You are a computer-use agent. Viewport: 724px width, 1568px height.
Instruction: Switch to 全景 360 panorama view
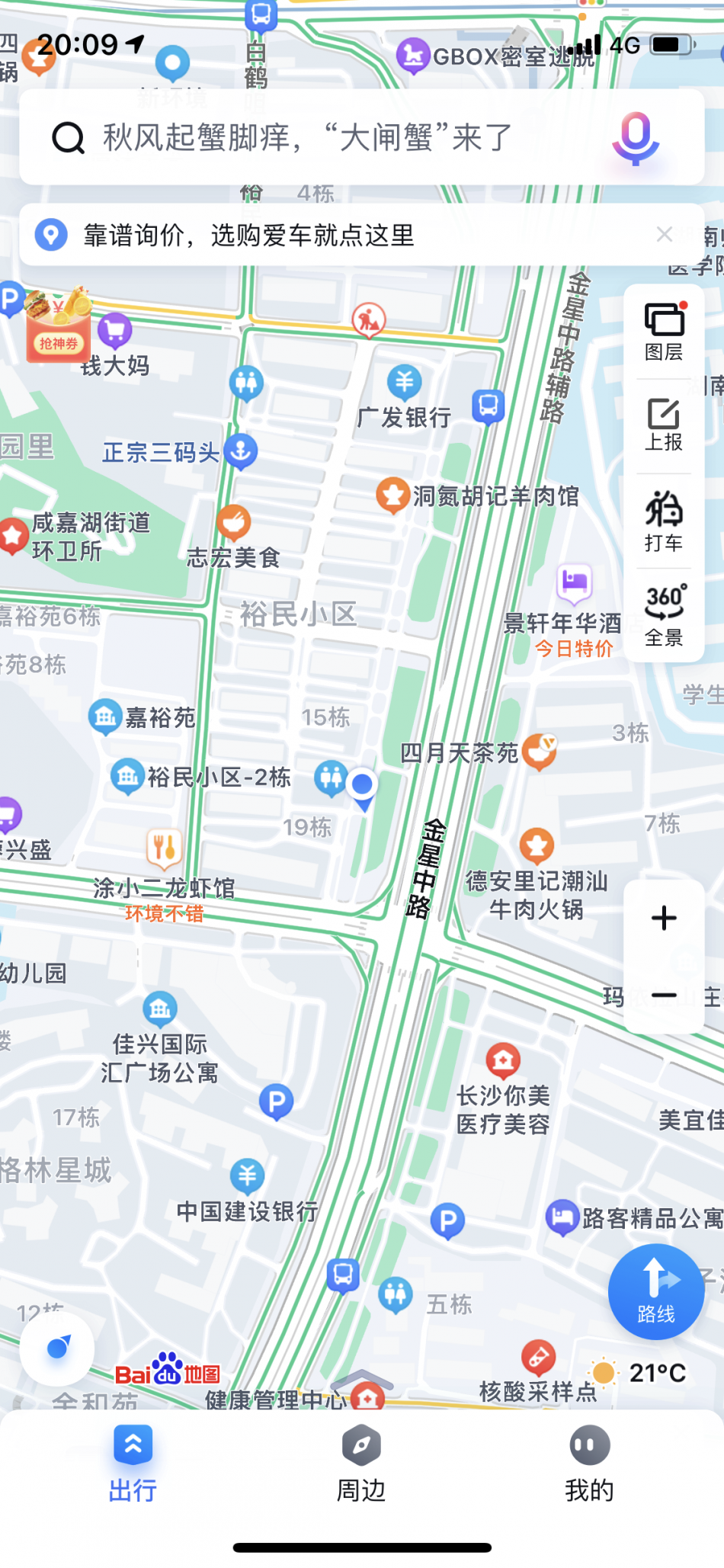point(664,615)
